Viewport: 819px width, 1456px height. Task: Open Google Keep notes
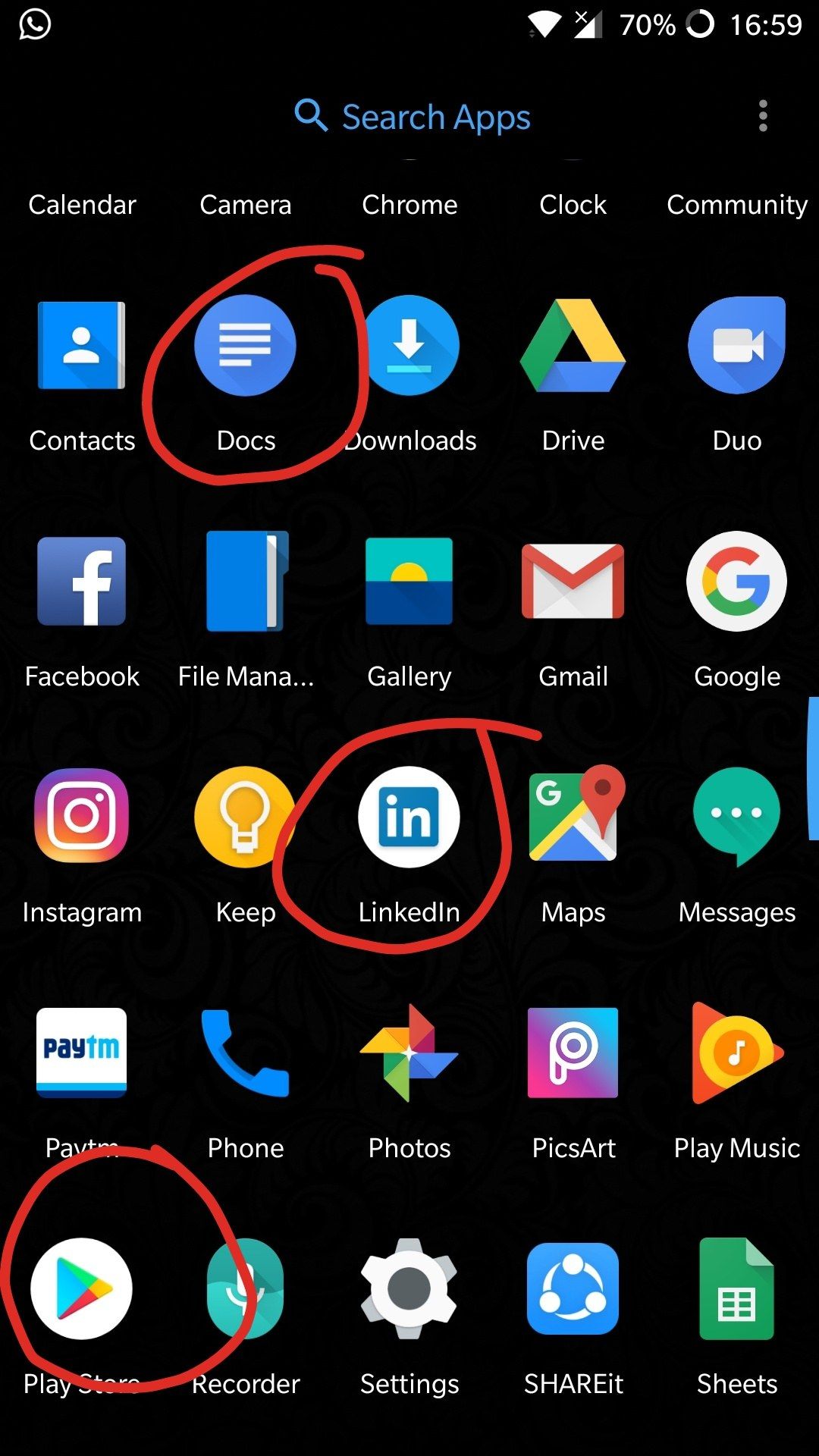point(246,817)
